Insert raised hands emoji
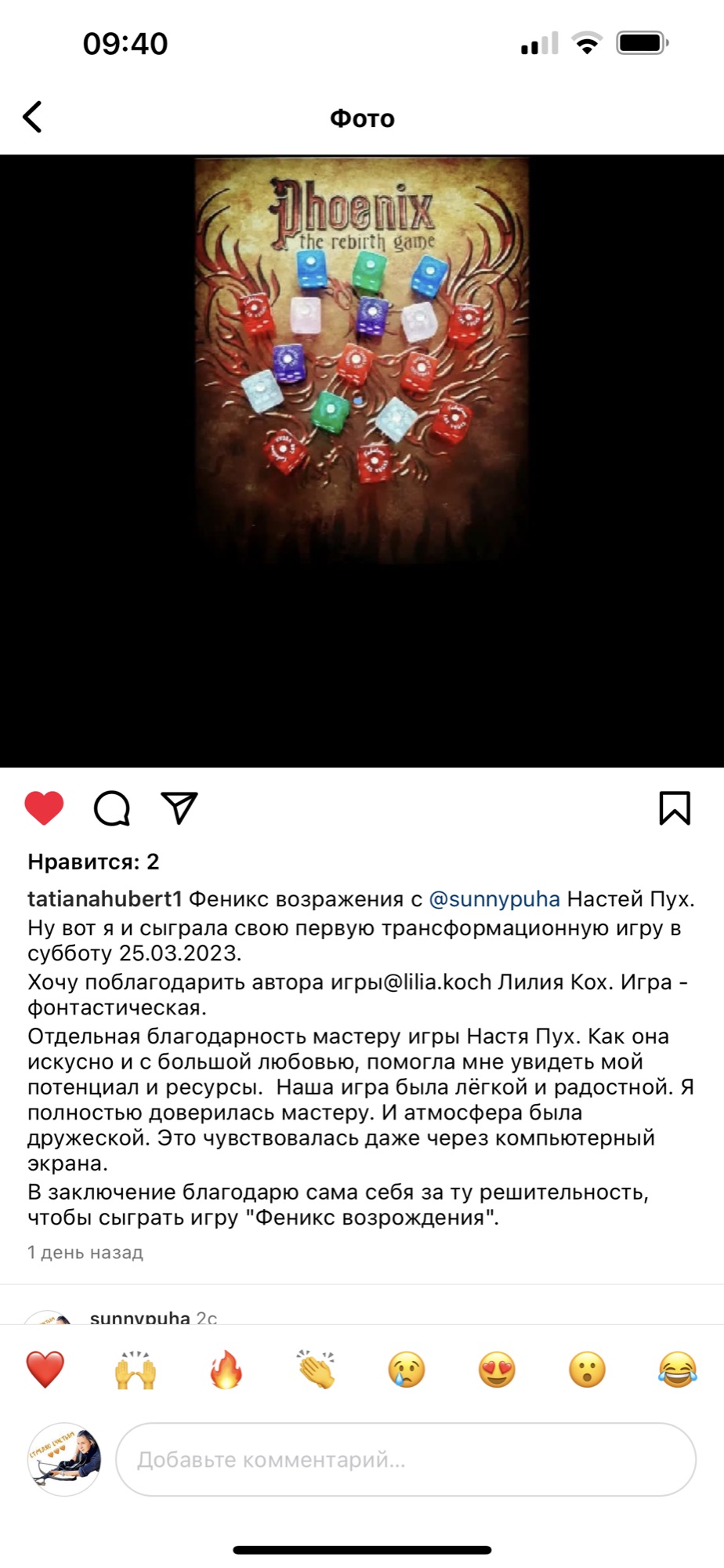 coord(136,1370)
